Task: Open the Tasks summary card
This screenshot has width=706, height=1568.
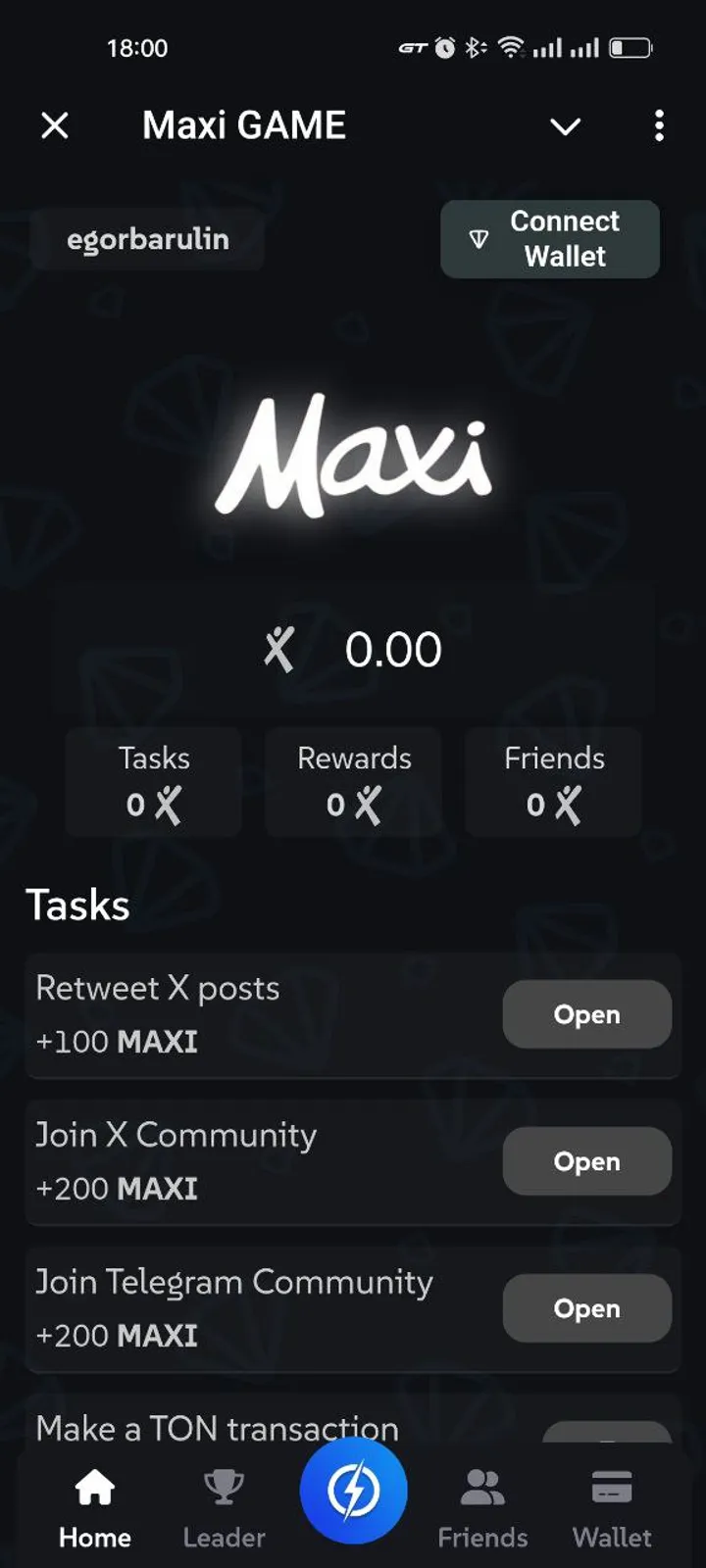Action: coord(154,781)
